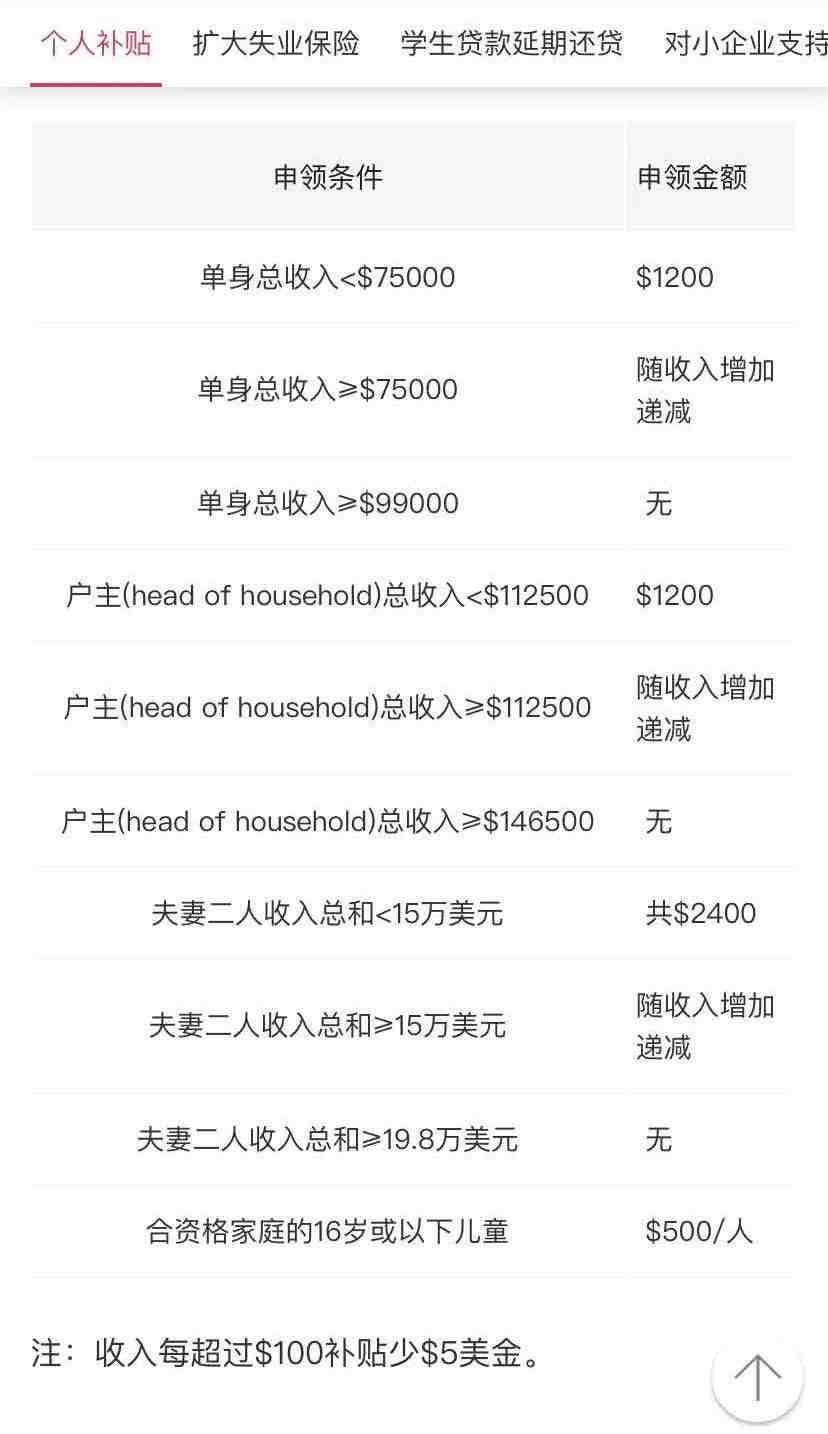Screen dimensions: 828x1434
Task: Switch to the 对小企业支持 tab
Action: (746, 44)
